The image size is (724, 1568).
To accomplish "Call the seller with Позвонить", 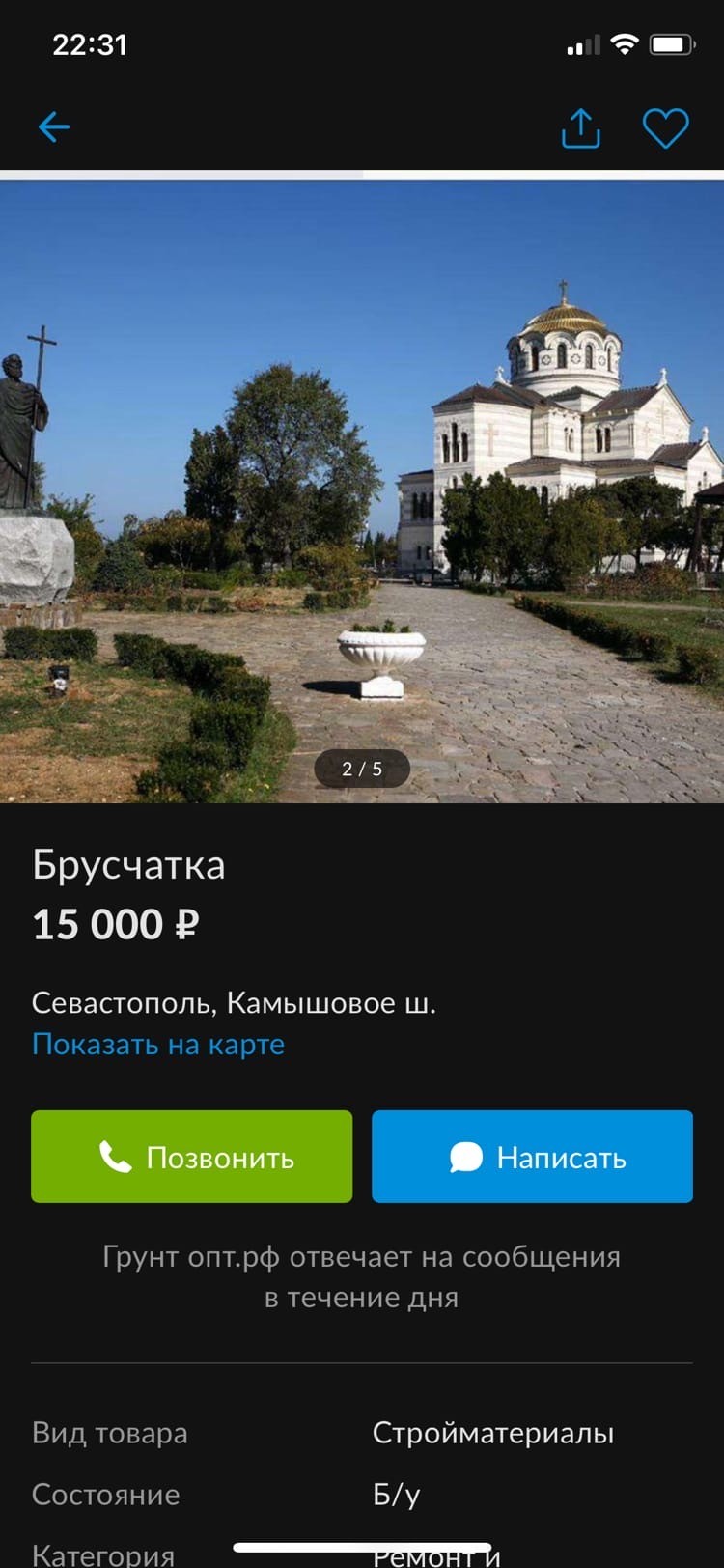I will (192, 1157).
